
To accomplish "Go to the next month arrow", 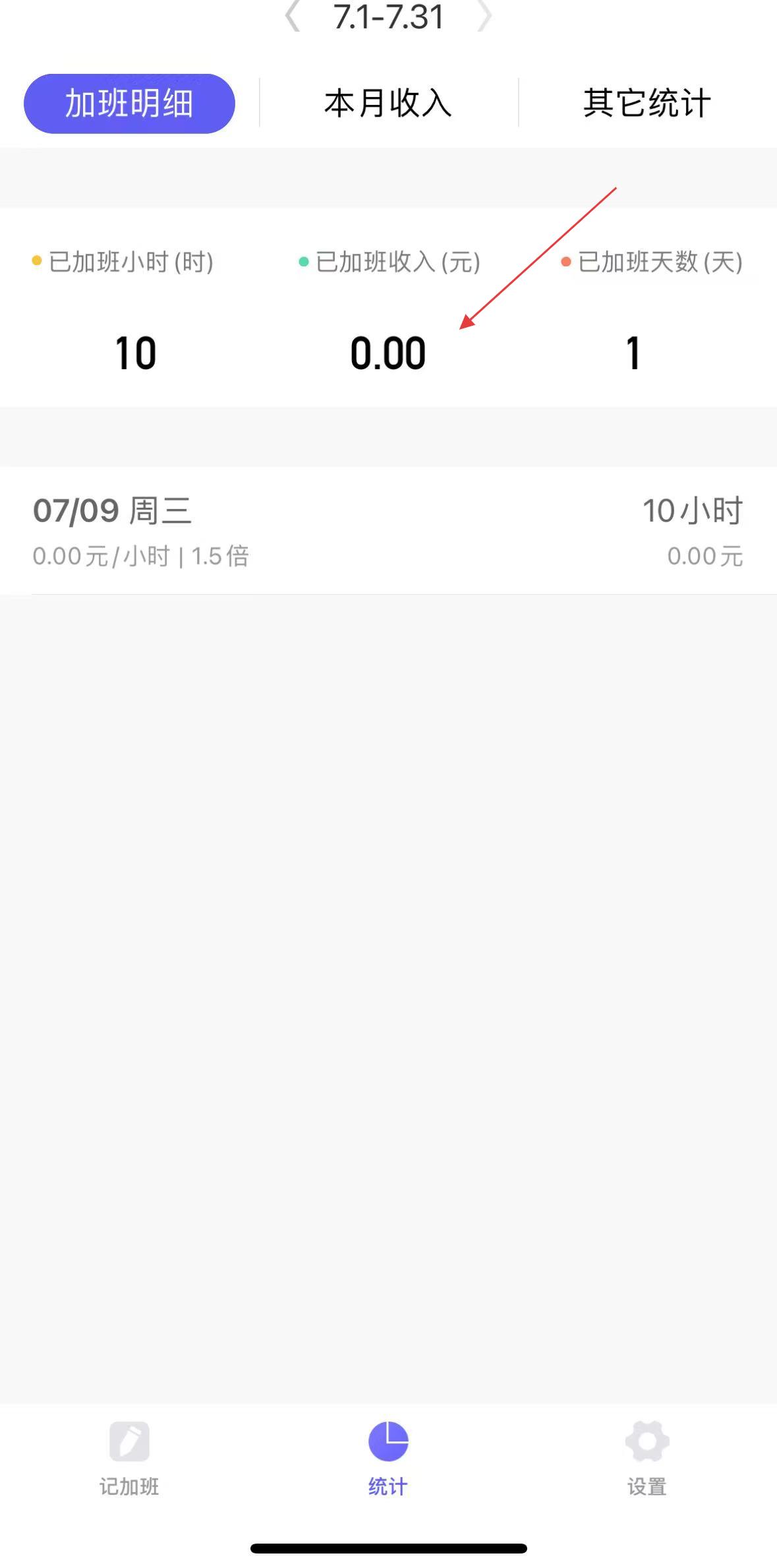I will [x=484, y=16].
